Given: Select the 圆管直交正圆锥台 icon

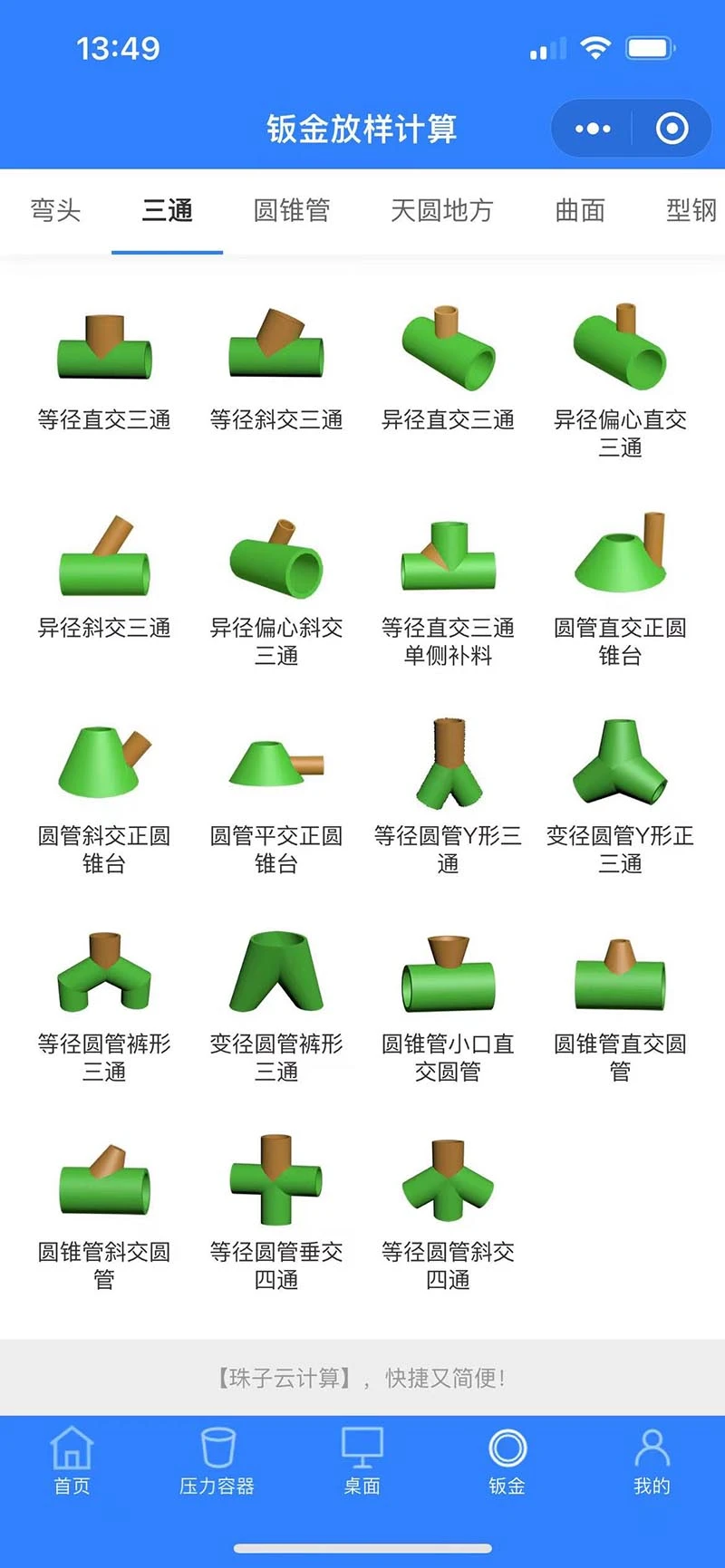Looking at the screenshot, I should [620, 560].
